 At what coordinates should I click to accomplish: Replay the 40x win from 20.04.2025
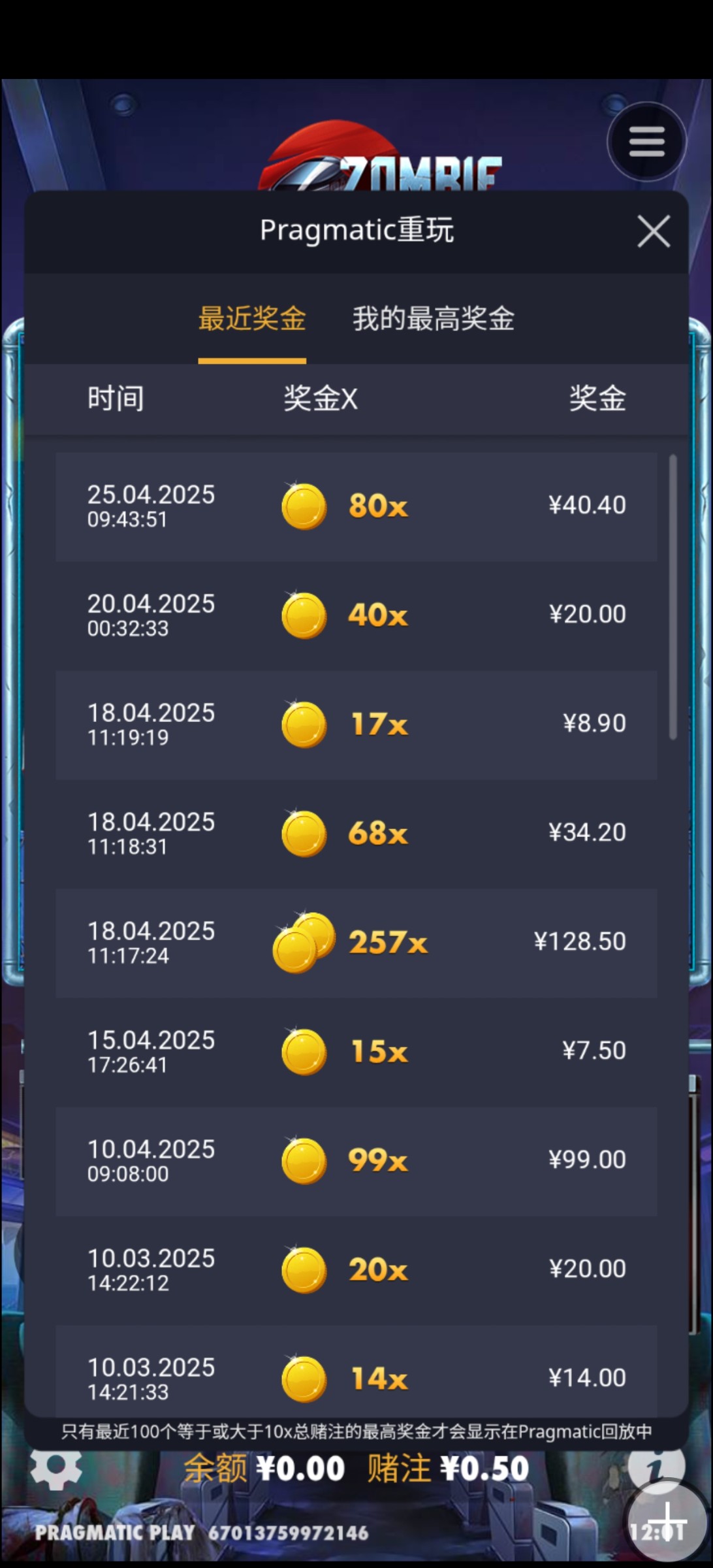pos(356,615)
